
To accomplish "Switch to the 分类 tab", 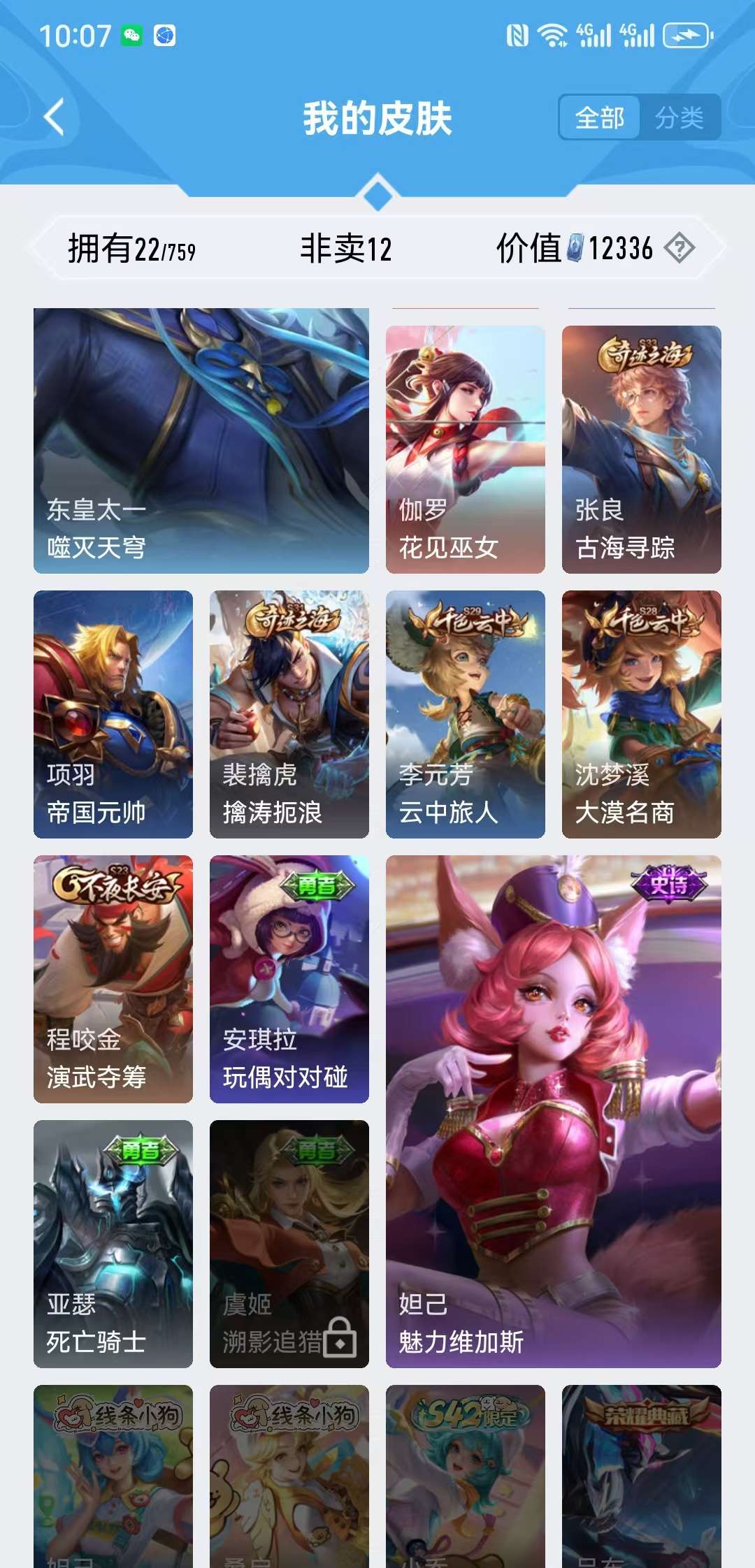I will point(679,118).
